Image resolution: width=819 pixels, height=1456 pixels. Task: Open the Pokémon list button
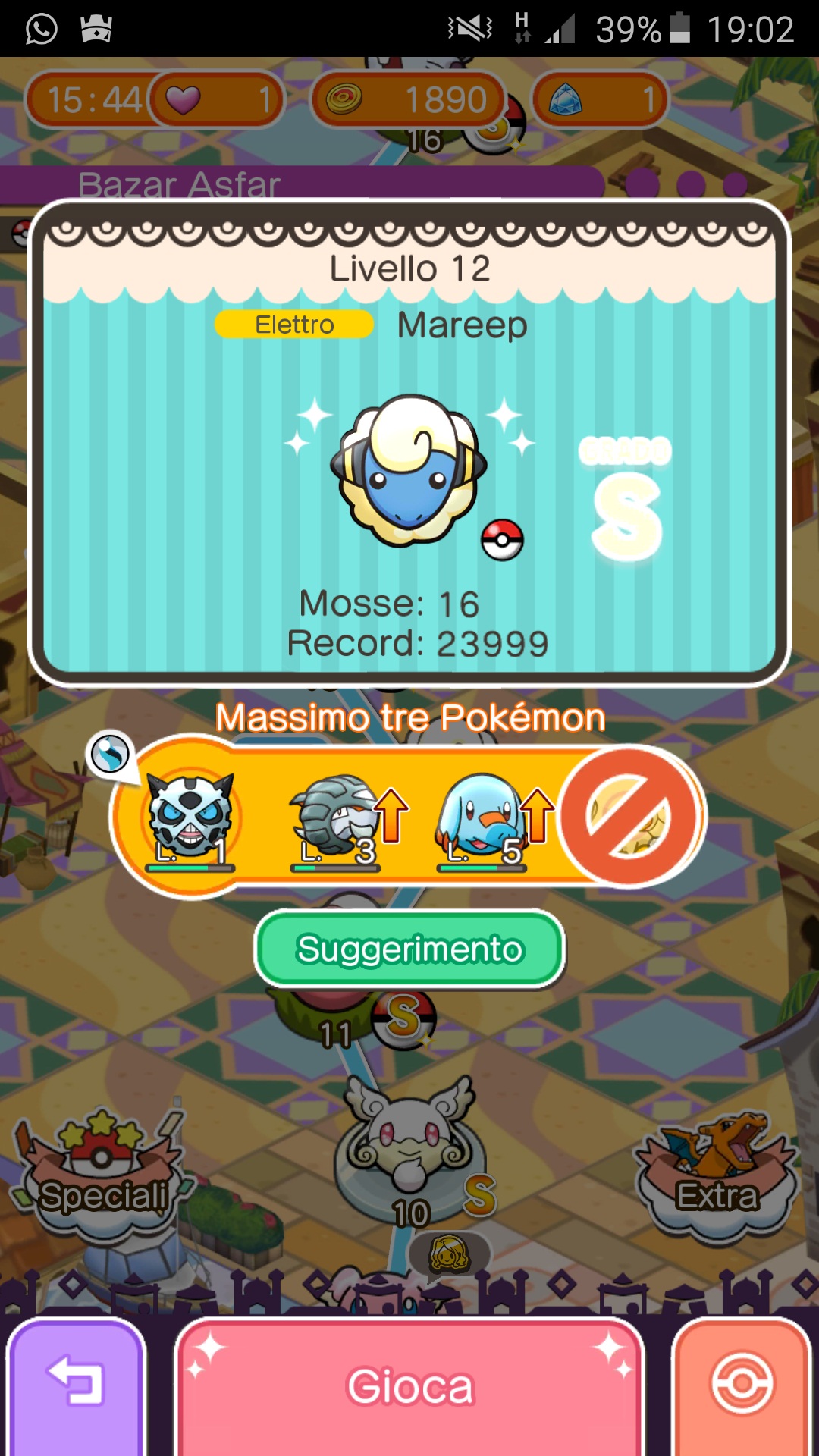coord(742,1386)
